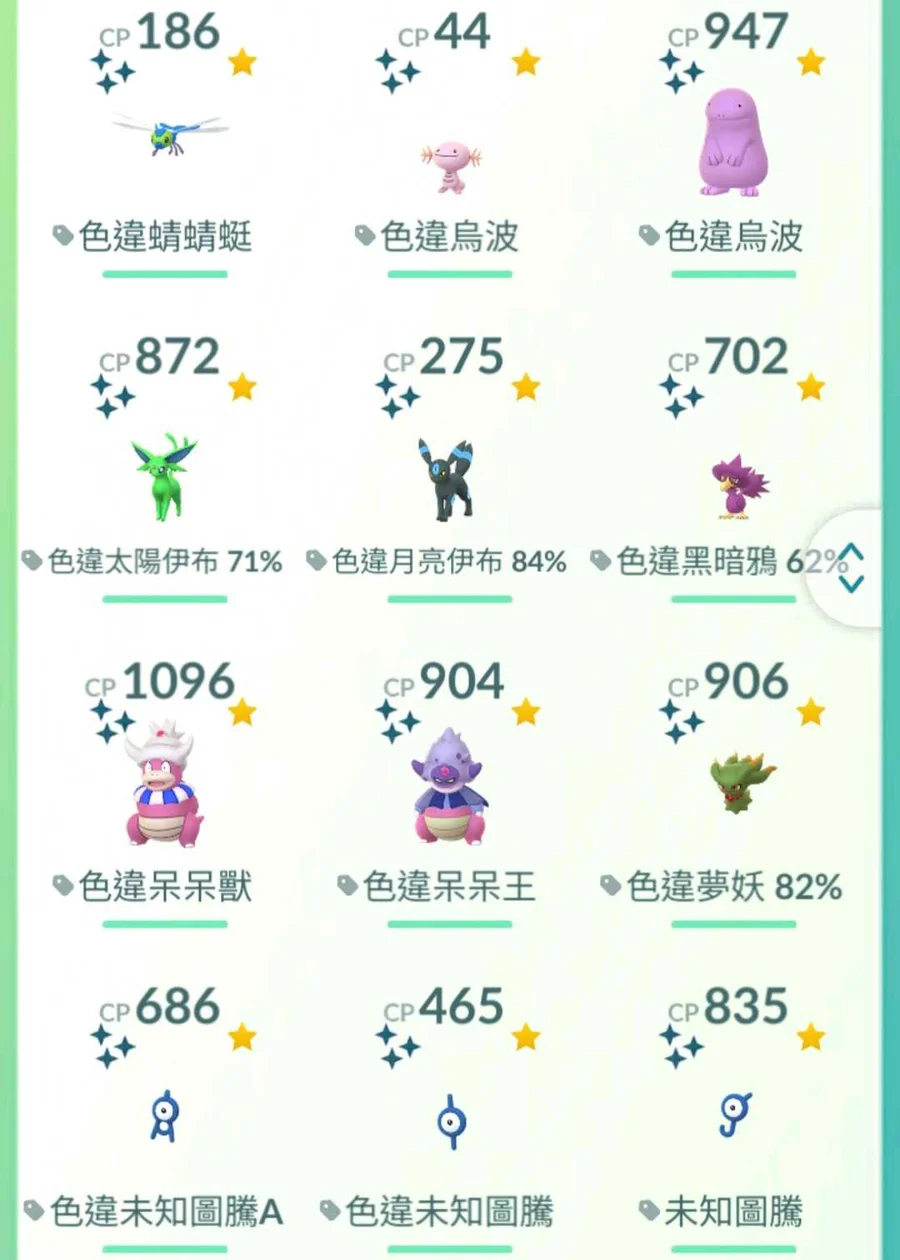900x1260 pixels.
Task: Select 色違未知圖騰A with CP 686
Action: click(163, 1117)
